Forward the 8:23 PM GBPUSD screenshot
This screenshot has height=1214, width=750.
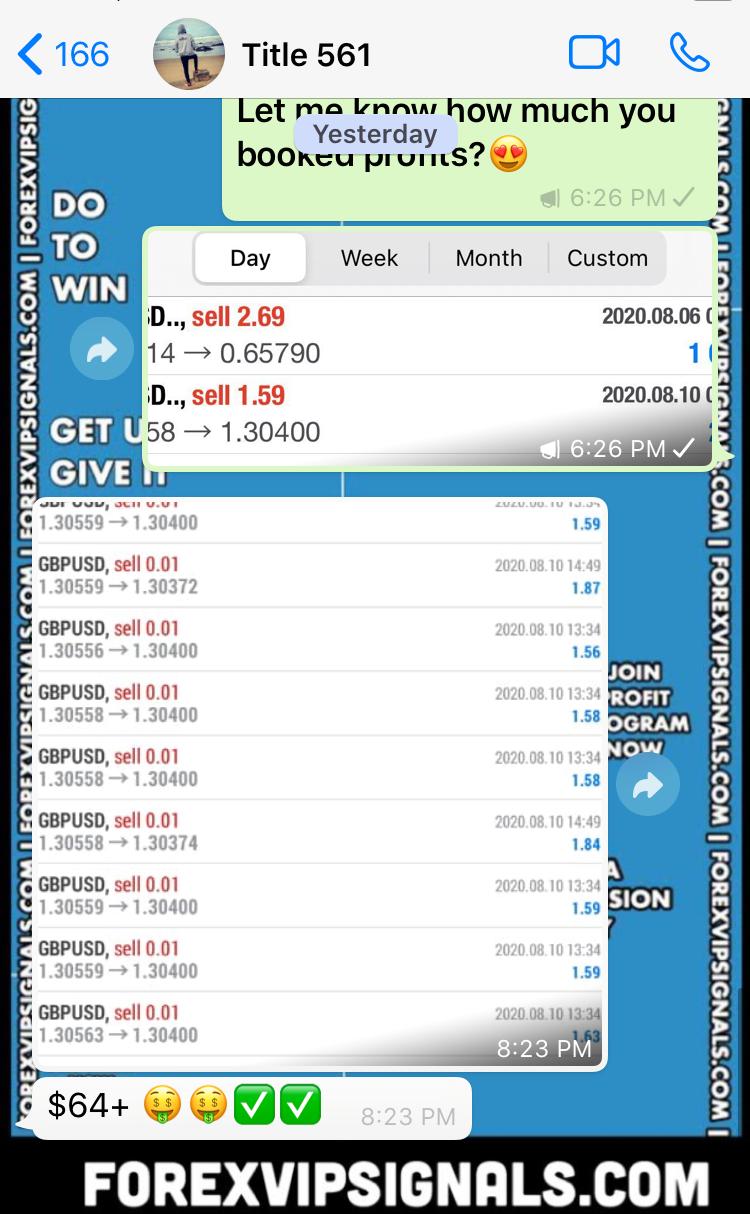coord(648,785)
